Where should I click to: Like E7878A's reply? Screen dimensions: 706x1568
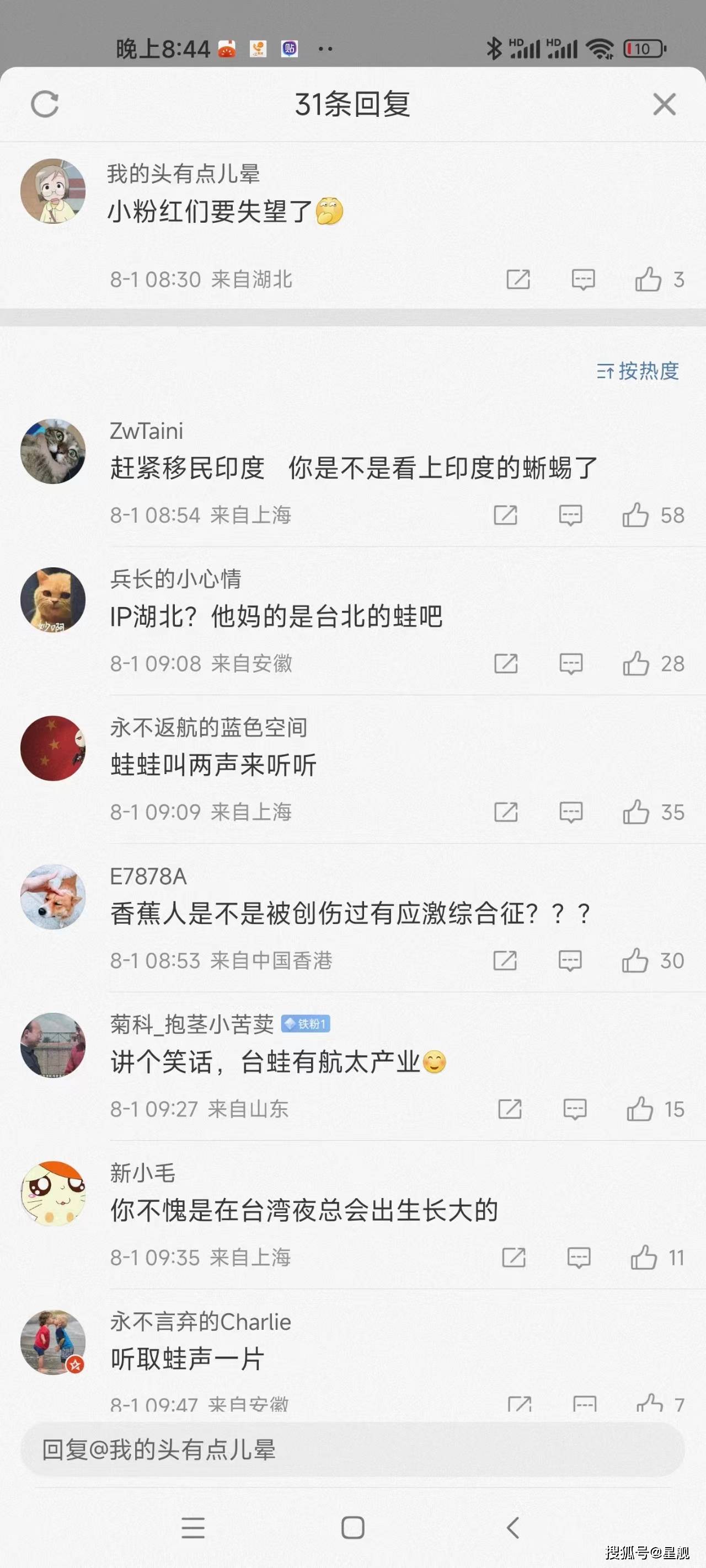(635, 961)
